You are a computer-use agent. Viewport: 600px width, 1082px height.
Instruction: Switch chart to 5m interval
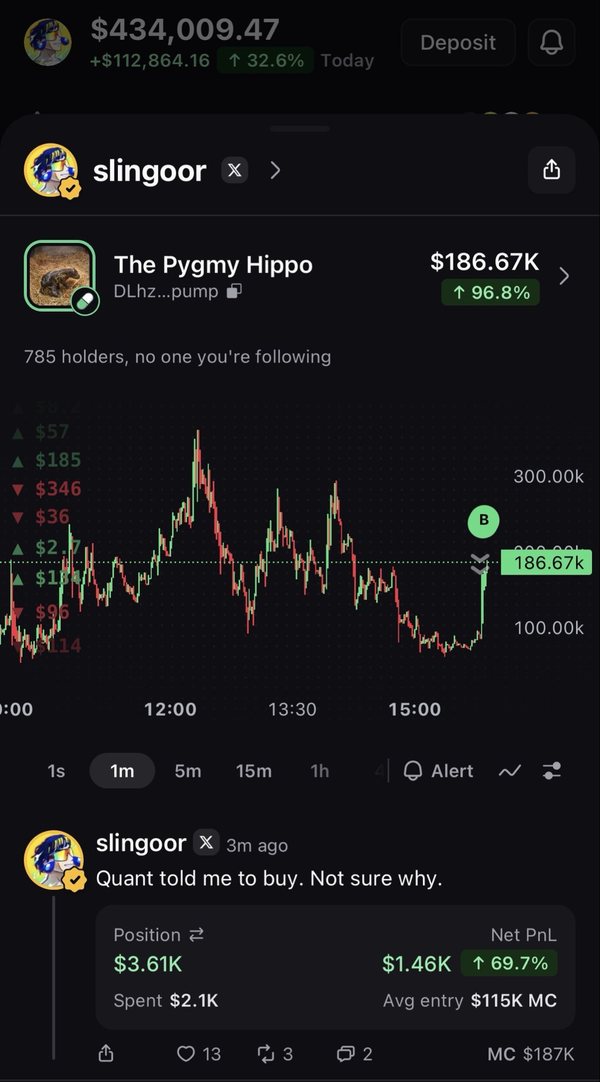tap(188, 771)
